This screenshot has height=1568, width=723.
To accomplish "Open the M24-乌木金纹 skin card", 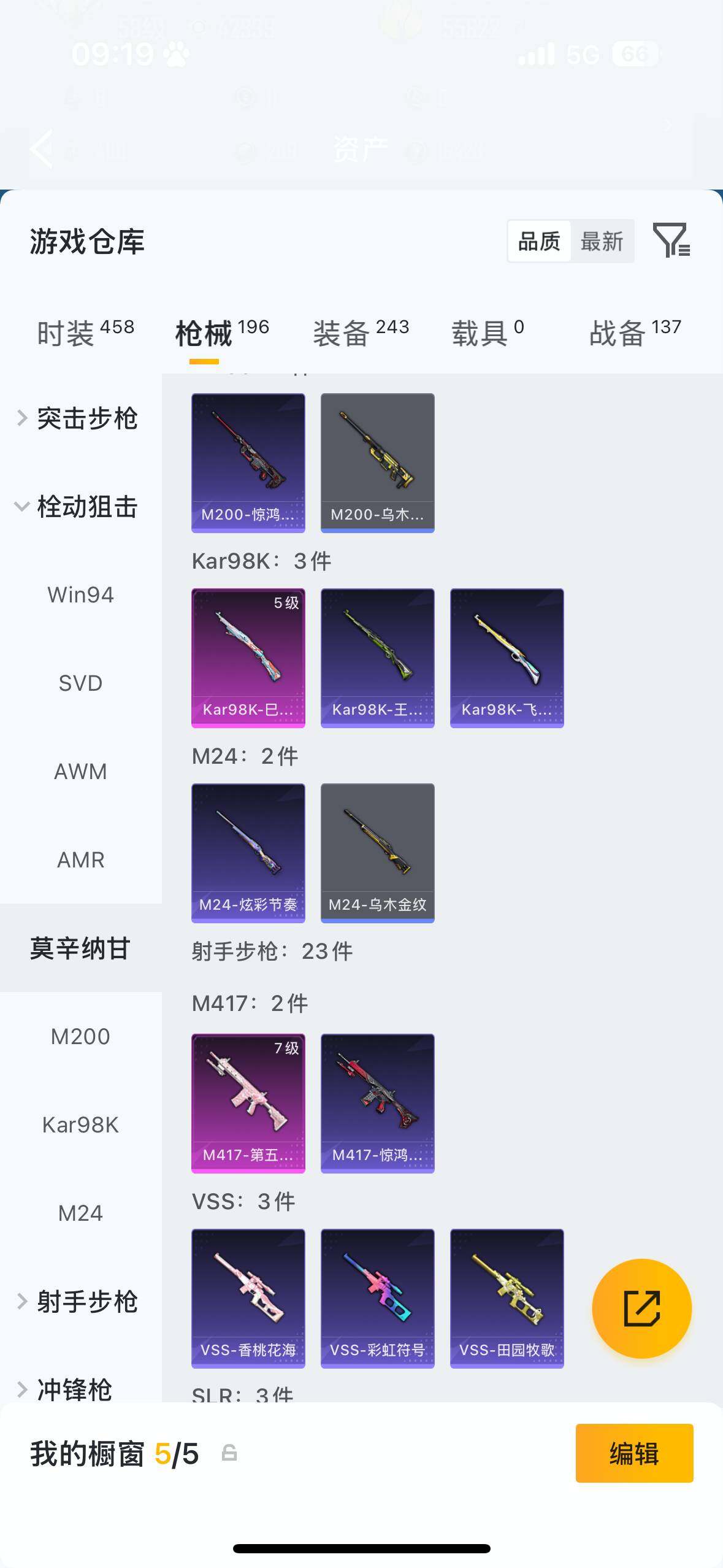I will click(377, 851).
